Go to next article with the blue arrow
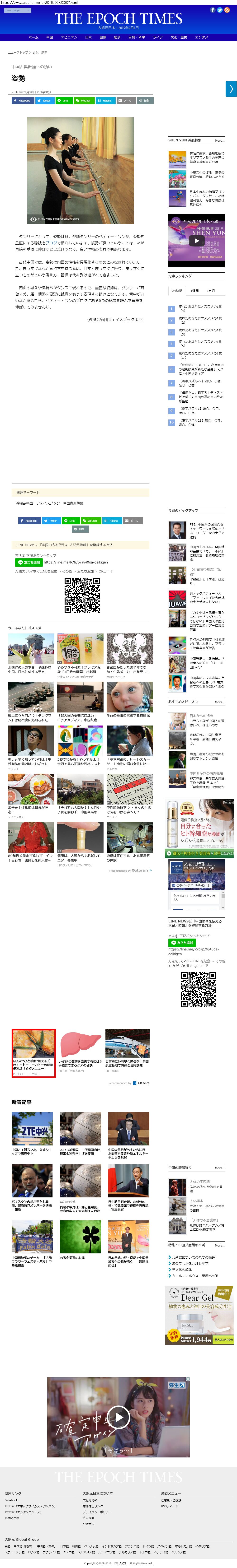 [x=231, y=89]
